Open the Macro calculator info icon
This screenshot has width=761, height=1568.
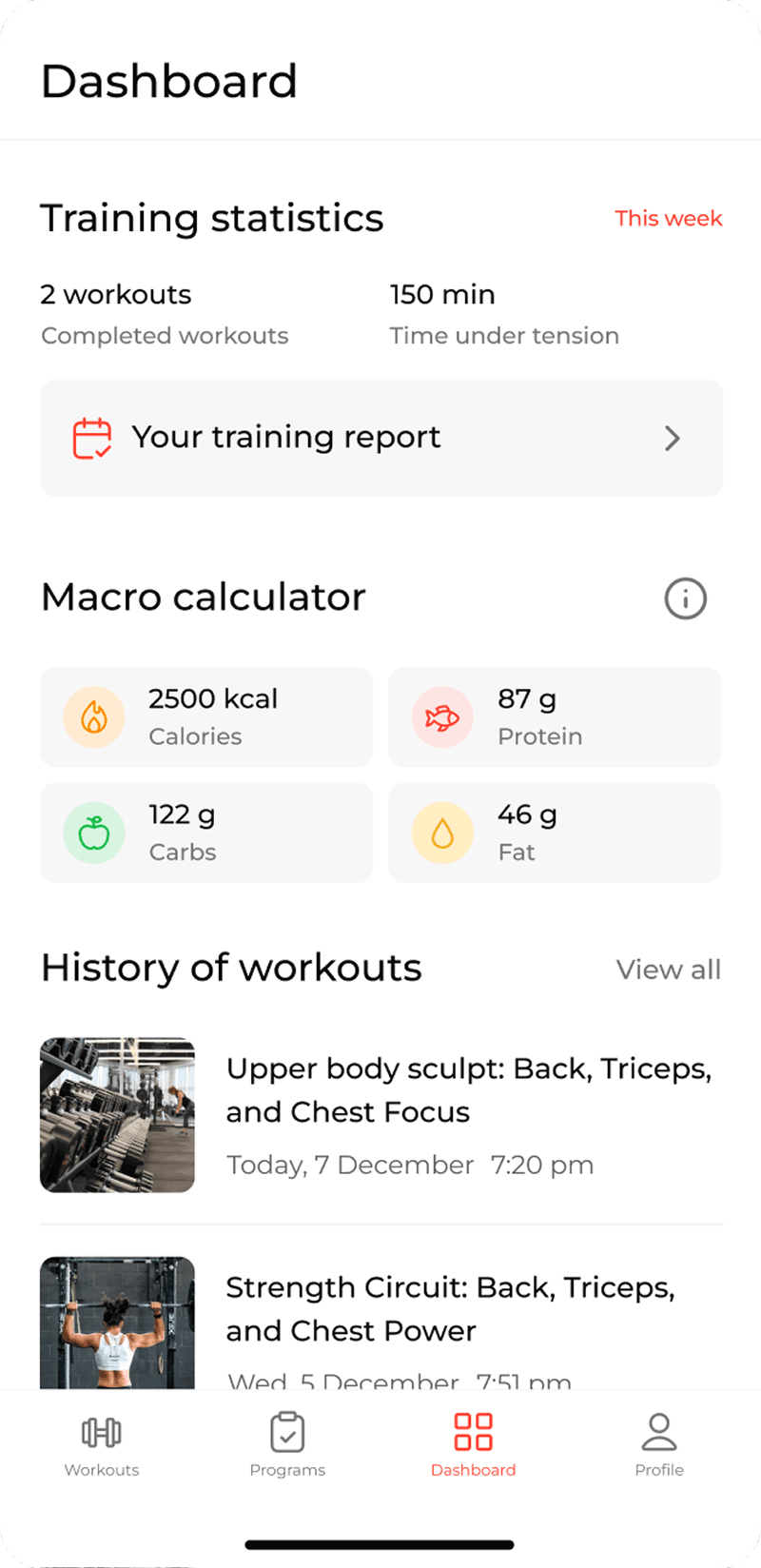[x=685, y=598]
